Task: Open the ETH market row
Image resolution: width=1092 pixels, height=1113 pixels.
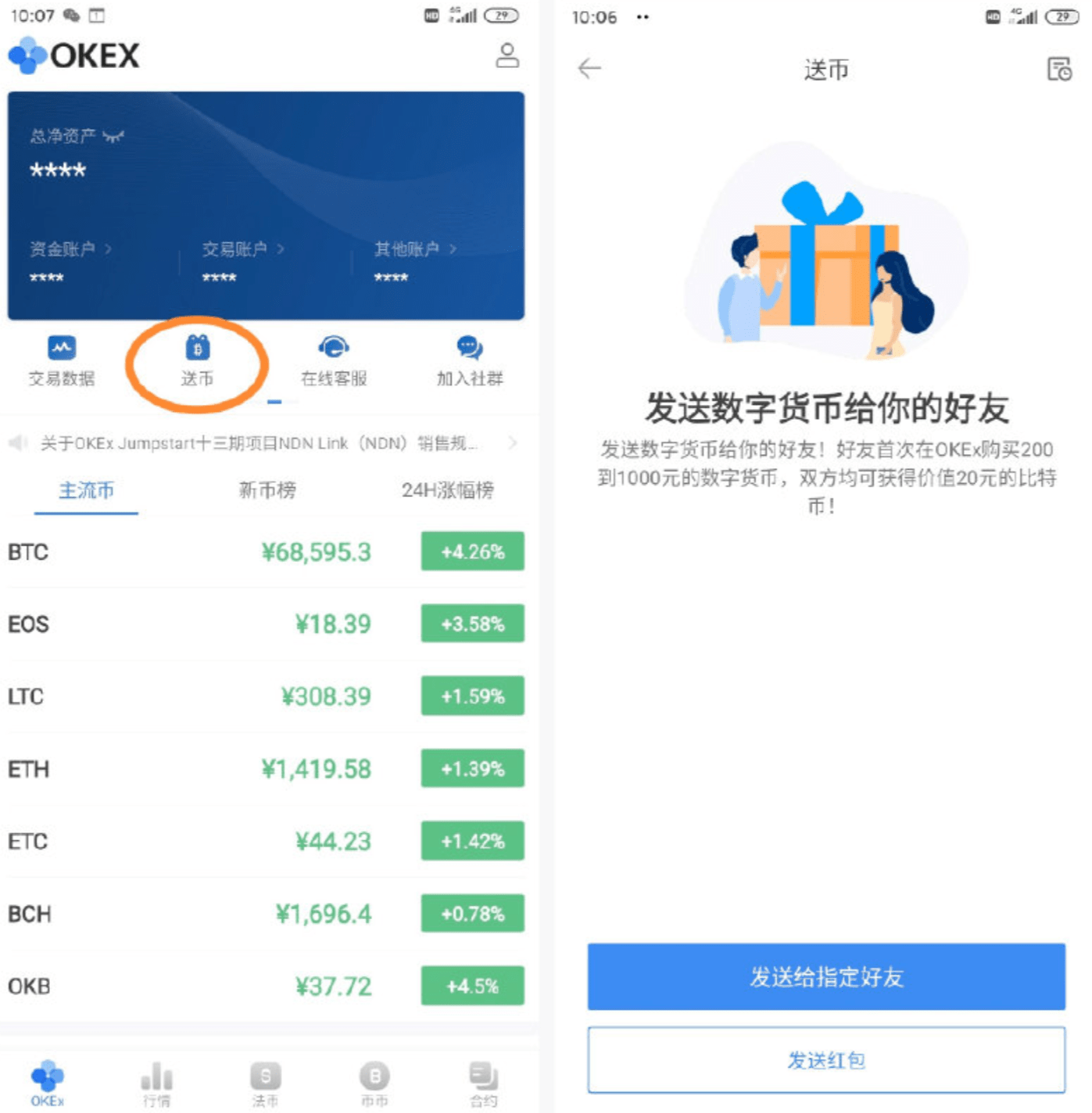Action: click(x=266, y=769)
